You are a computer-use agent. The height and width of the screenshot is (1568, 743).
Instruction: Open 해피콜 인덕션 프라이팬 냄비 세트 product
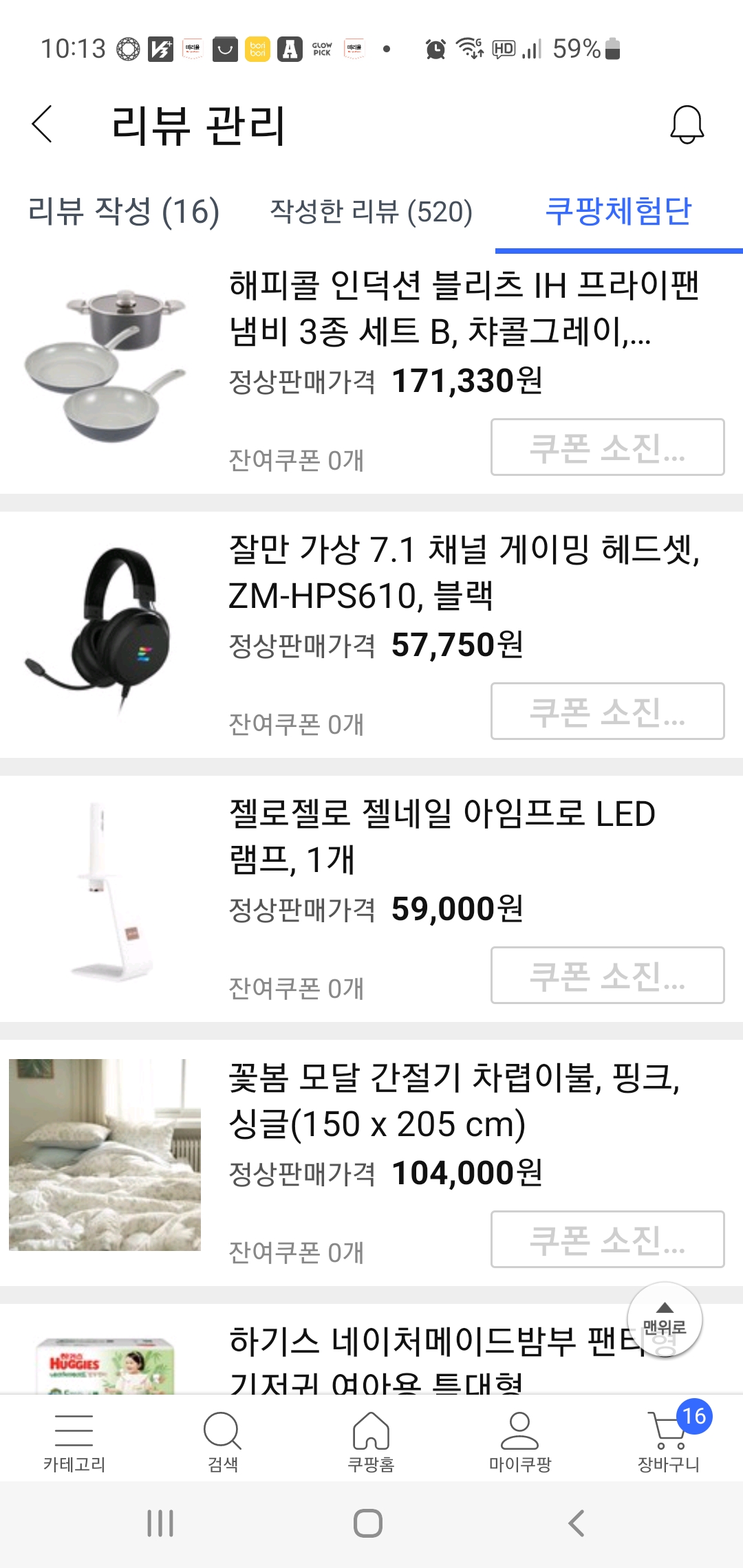pyautogui.click(x=464, y=308)
